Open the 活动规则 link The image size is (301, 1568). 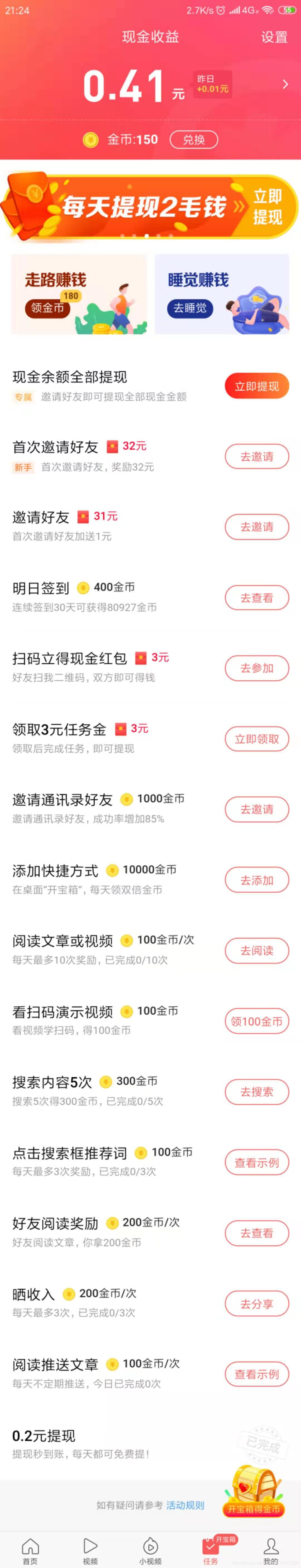pos(185,1505)
